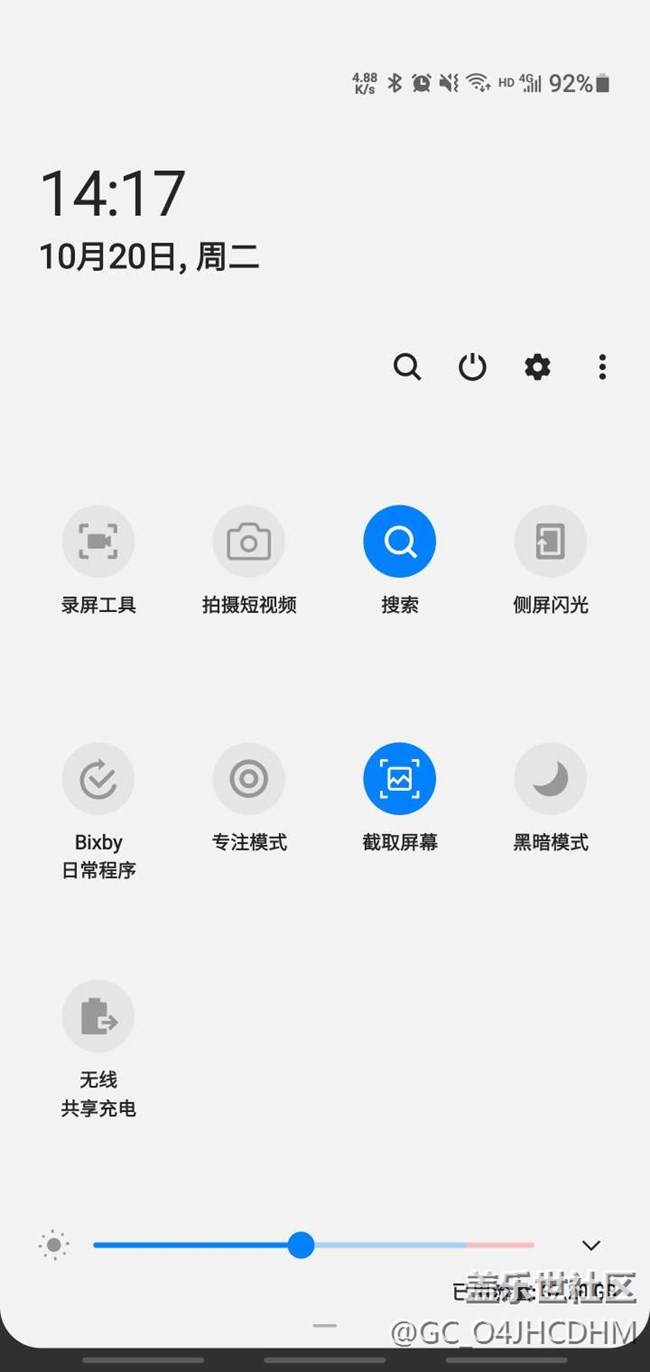Image resolution: width=650 pixels, height=1372 pixels.
Task: Enable 专注模式 focus mode
Action: pos(249,778)
